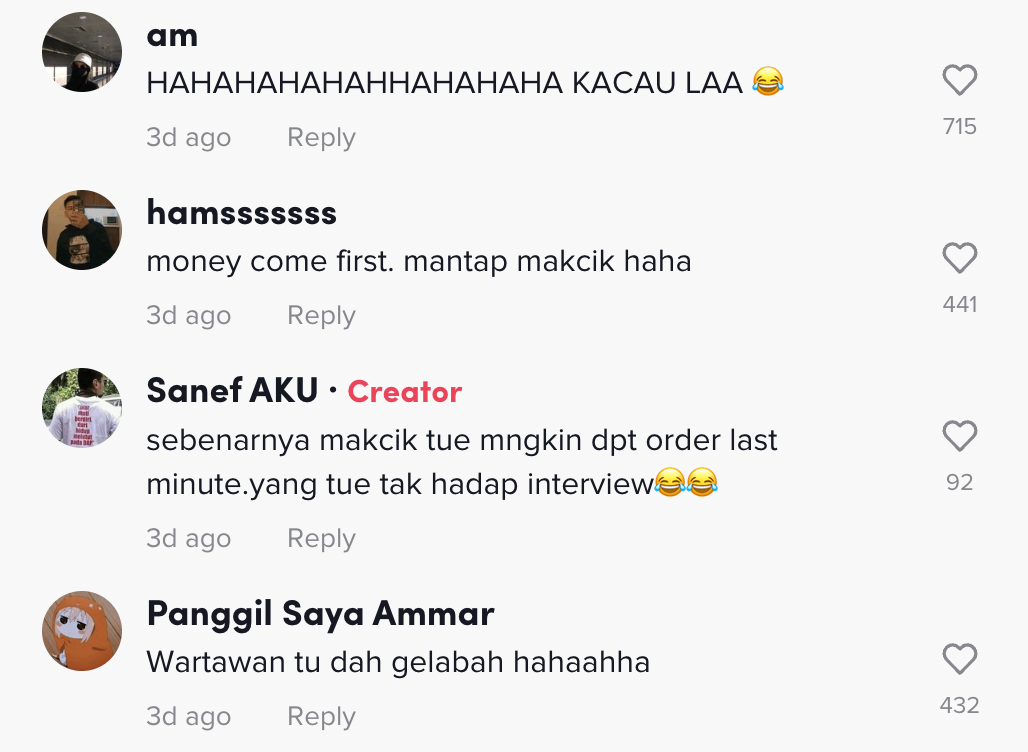This screenshot has height=752, width=1028.
Task: Open hamsssssss's profile avatar
Action: 82,230
